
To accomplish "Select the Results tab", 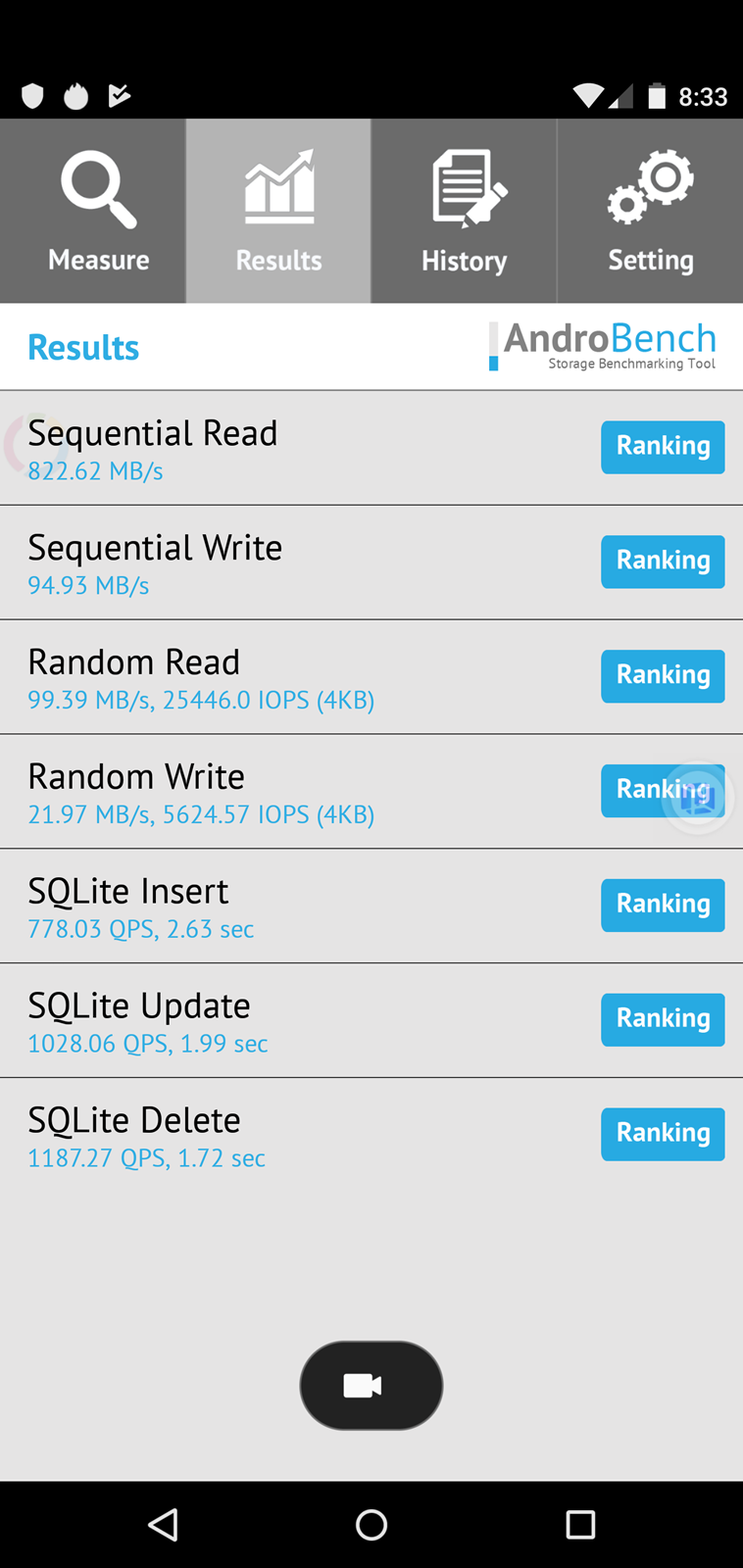I will [x=278, y=211].
